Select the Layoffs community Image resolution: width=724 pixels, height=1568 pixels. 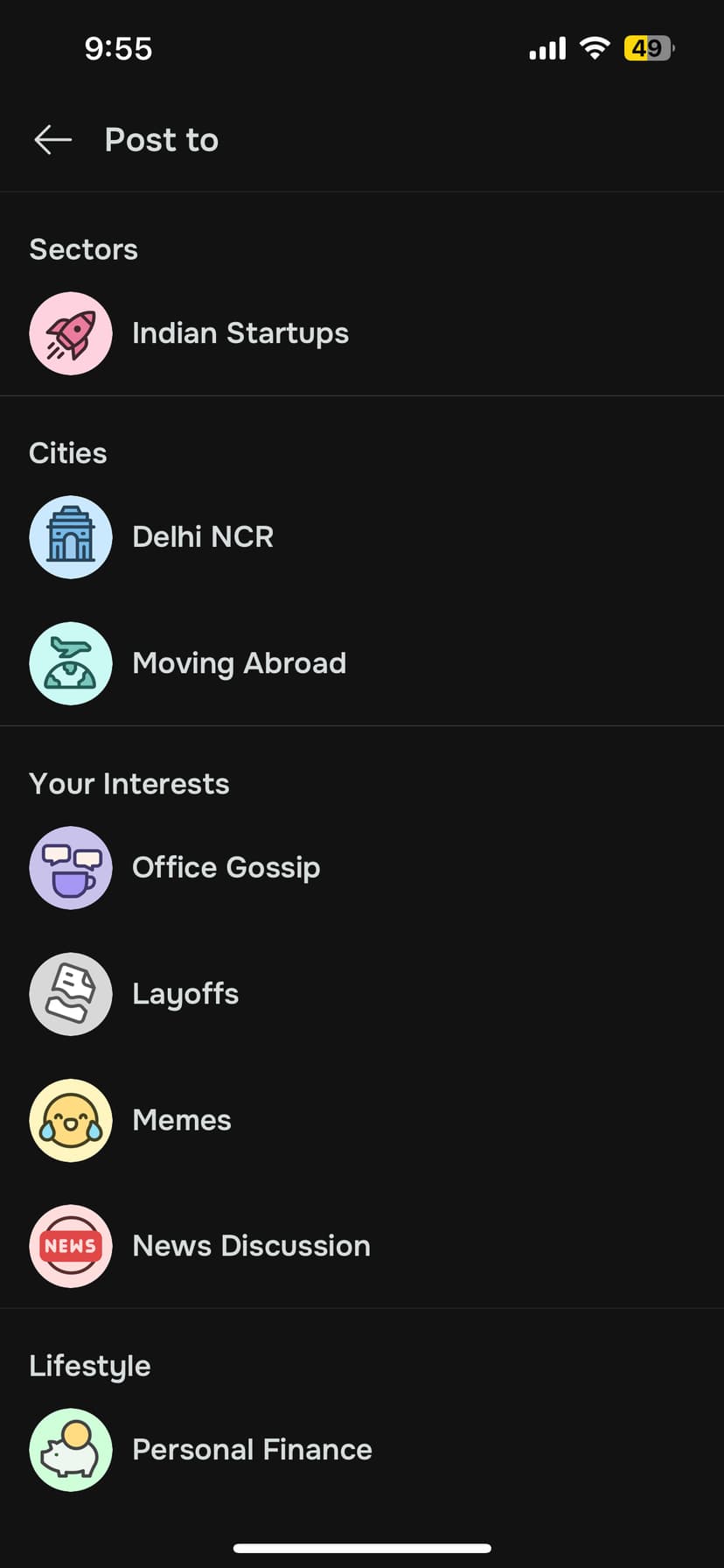(x=184, y=994)
